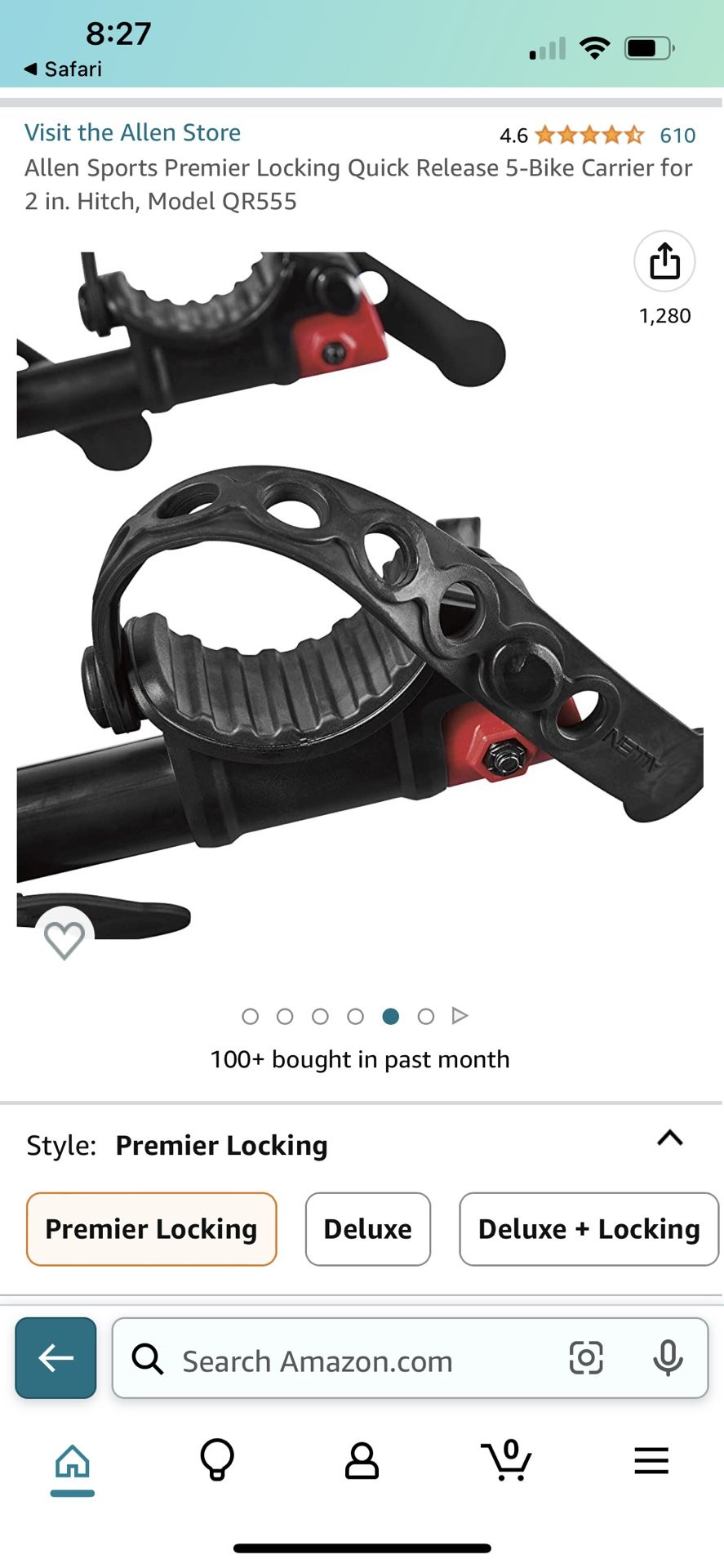The width and height of the screenshot is (724, 1568).
Task: Open the product image full screen
Action: (360, 596)
